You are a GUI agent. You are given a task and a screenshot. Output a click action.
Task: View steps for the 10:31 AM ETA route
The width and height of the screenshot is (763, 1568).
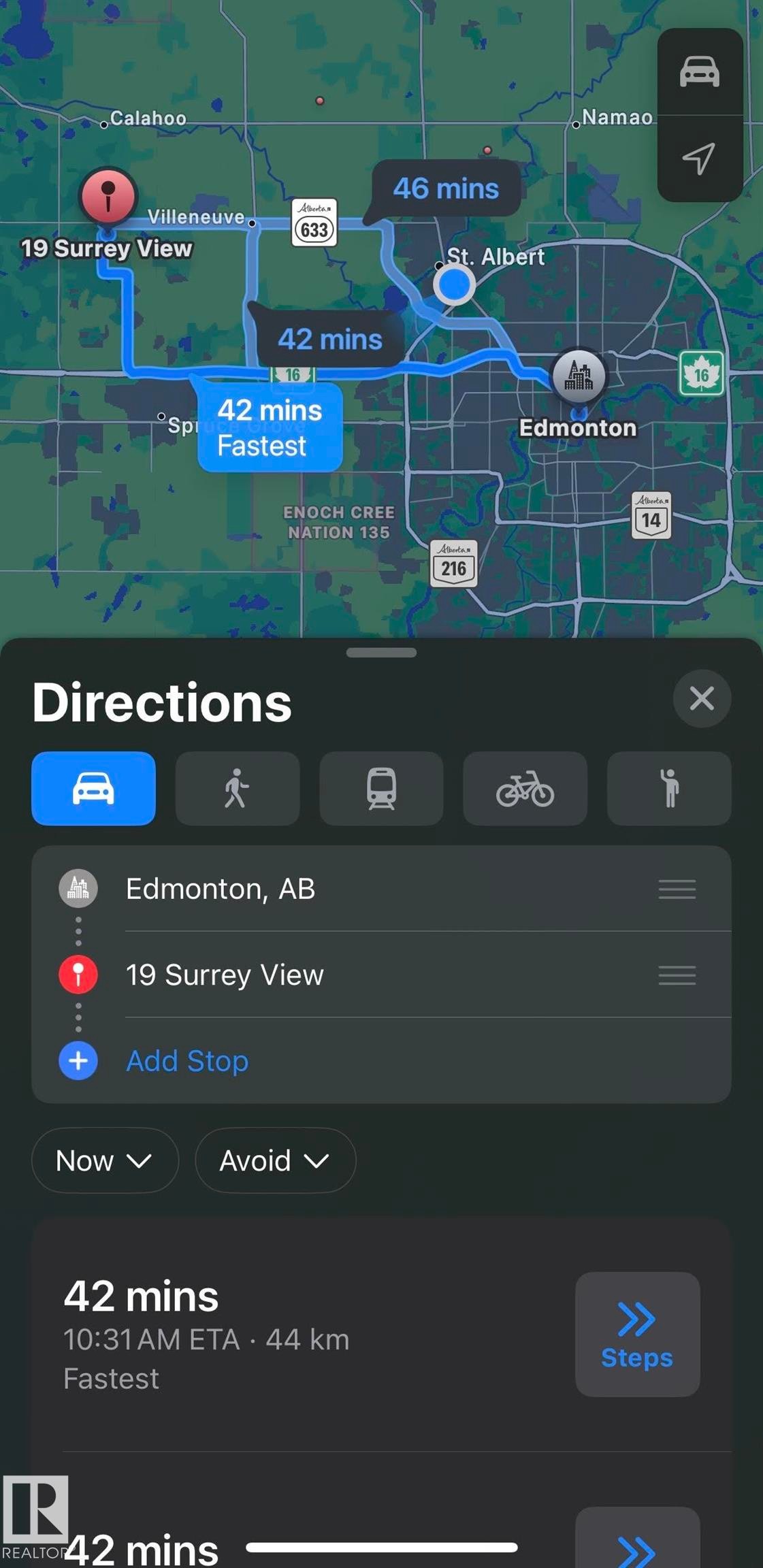[x=637, y=1334]
